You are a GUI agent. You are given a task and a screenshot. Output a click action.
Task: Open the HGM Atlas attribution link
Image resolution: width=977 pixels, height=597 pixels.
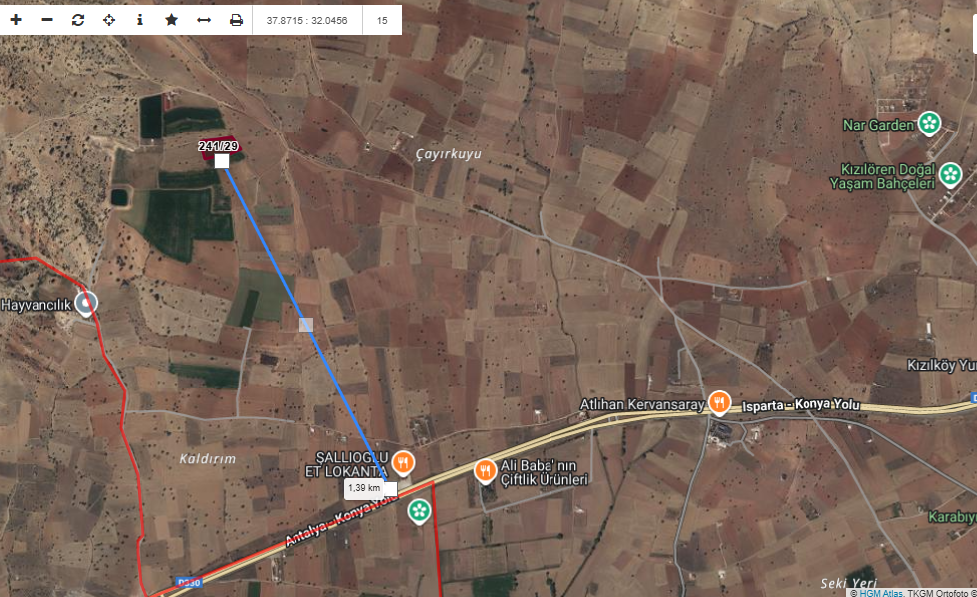pos(880,592)
